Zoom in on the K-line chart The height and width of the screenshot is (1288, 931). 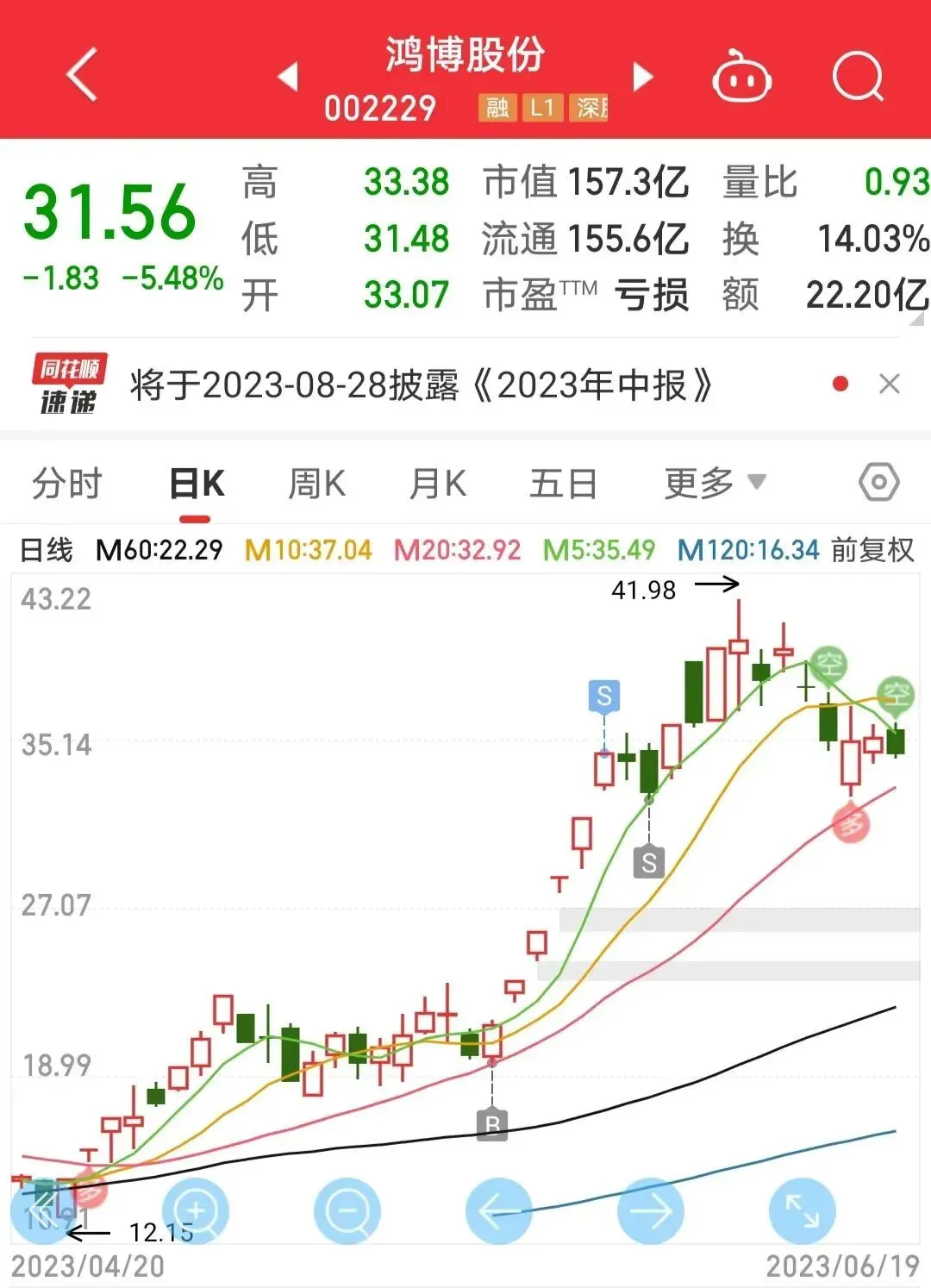(196, 1211)
